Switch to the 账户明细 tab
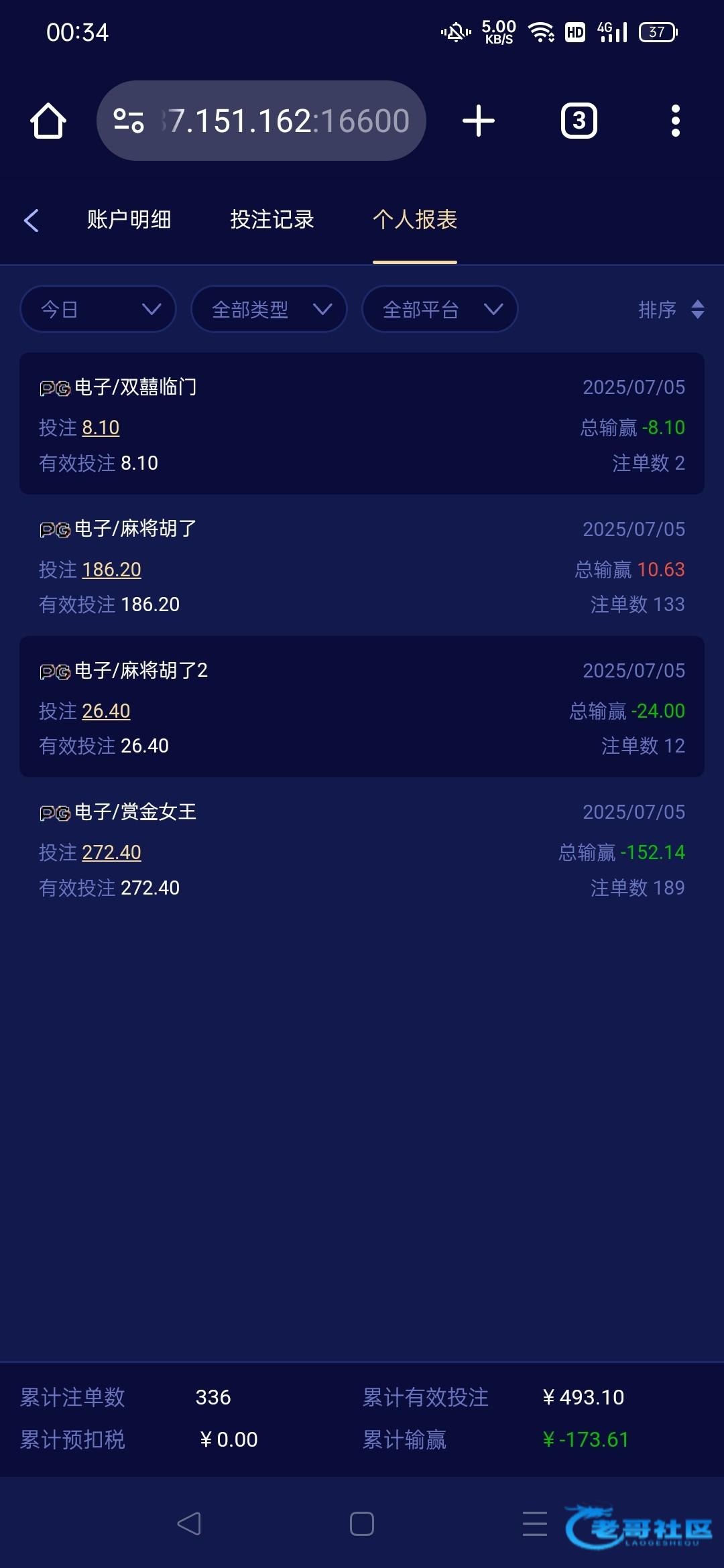This screenshot has width=724, height=1568. point(129,220)
